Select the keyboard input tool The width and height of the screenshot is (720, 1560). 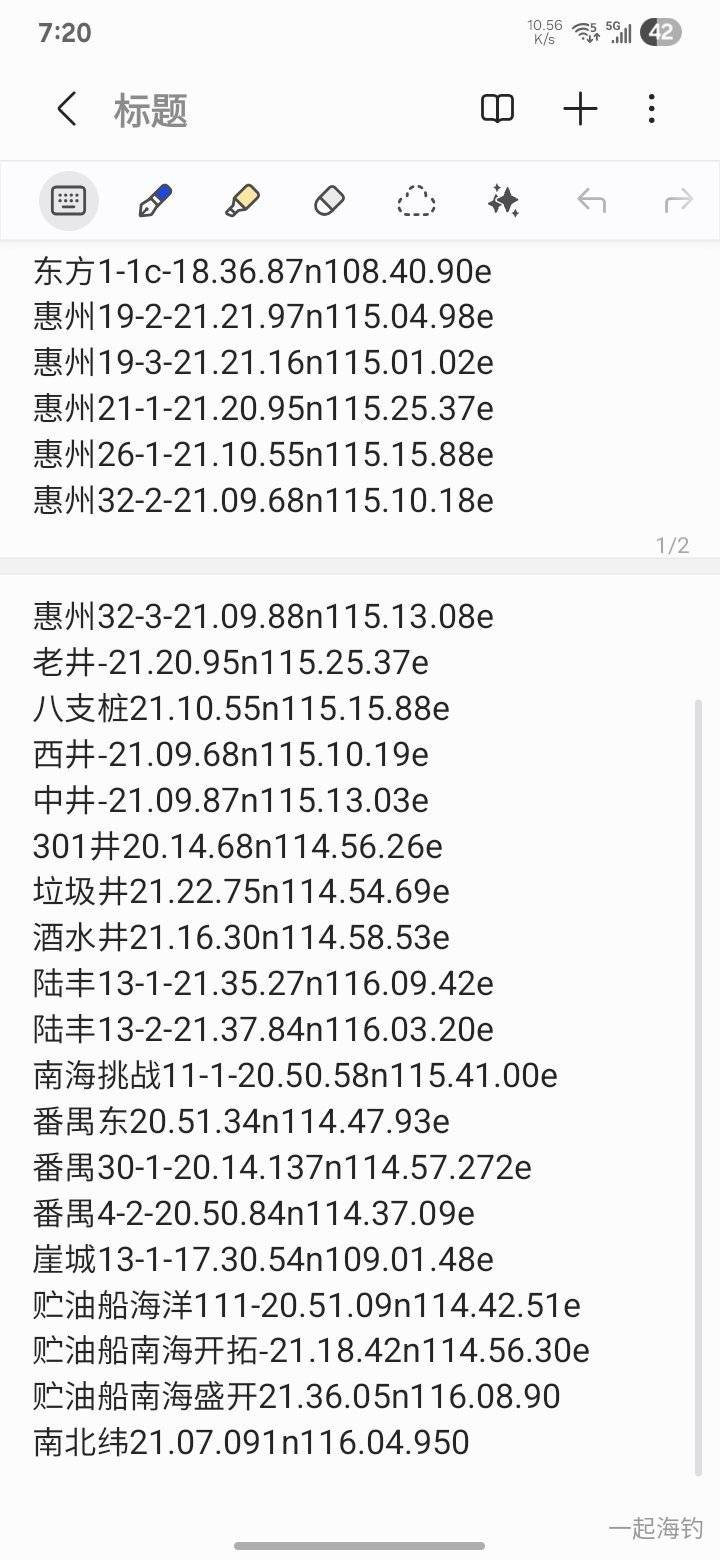[68, 201]
